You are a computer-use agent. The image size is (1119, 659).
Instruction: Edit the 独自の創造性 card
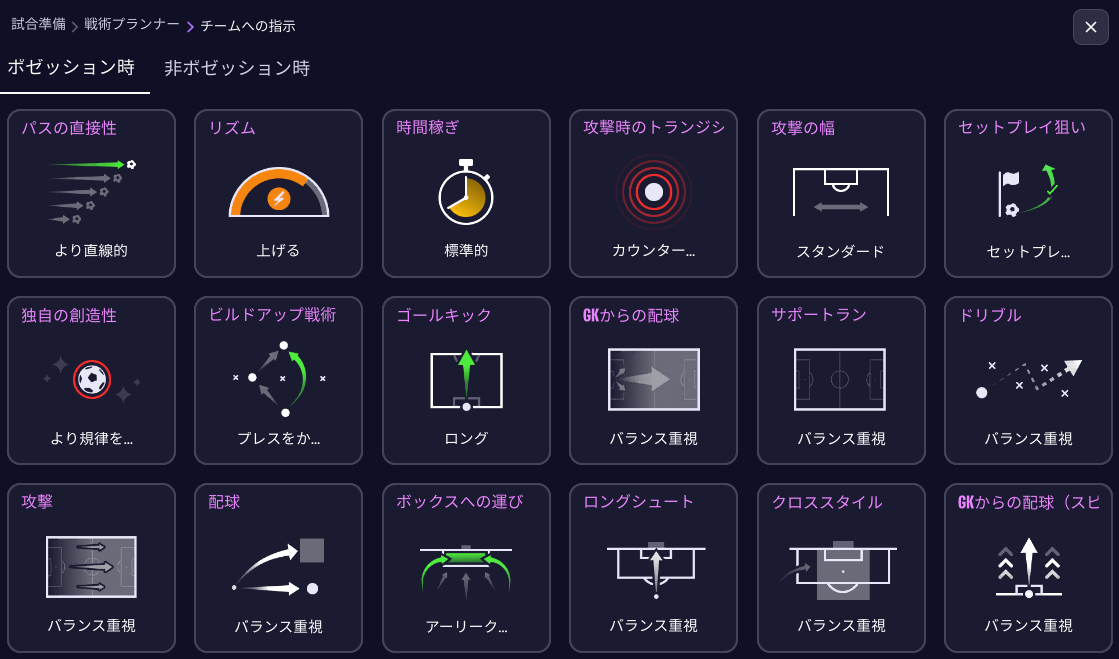tap(91, 381)
